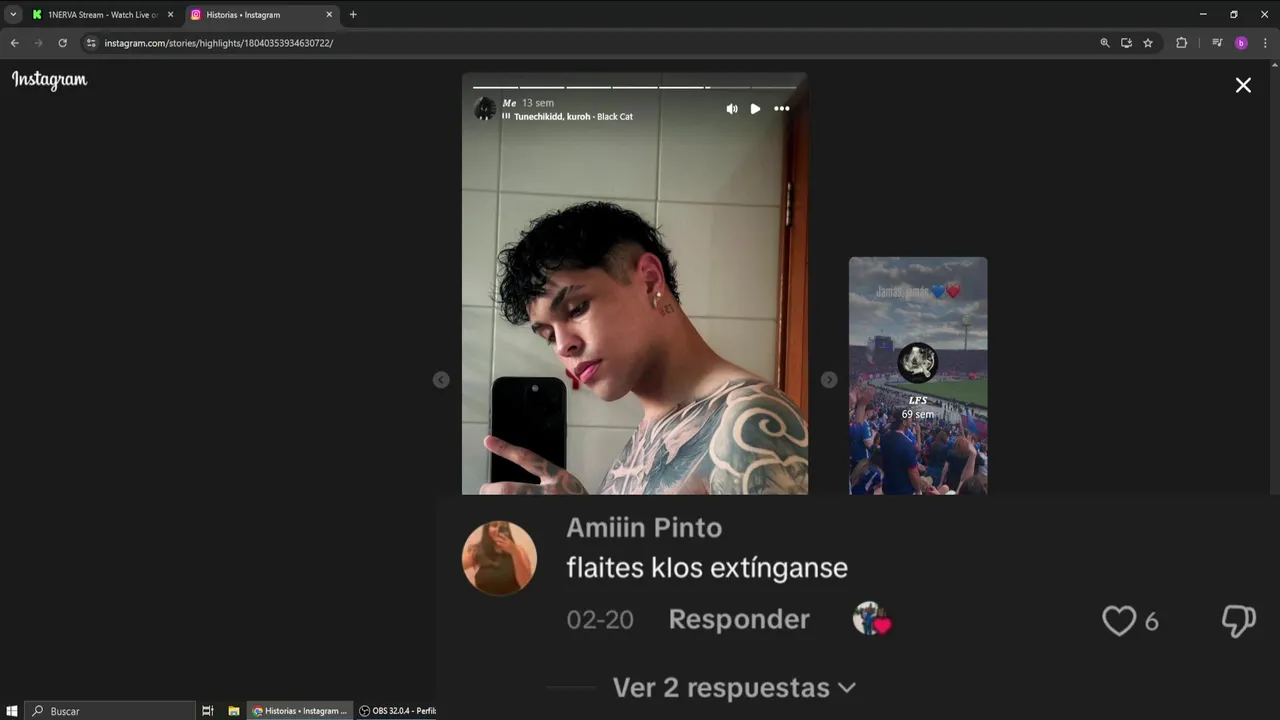Advance to the next story
1280x720 pixels.
[x=829, y=380]
